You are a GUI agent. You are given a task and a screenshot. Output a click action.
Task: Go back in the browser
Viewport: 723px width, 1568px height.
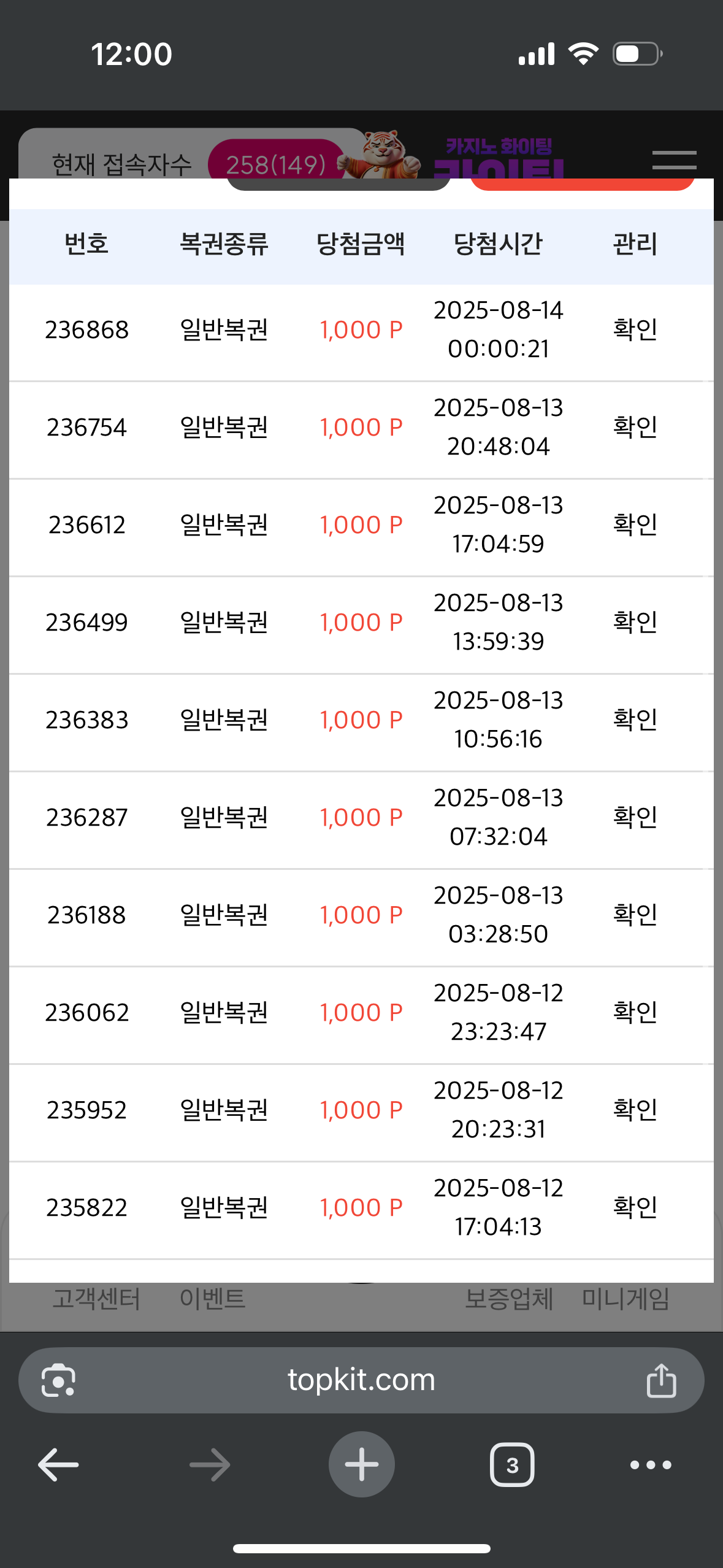tap(58, 1465)
